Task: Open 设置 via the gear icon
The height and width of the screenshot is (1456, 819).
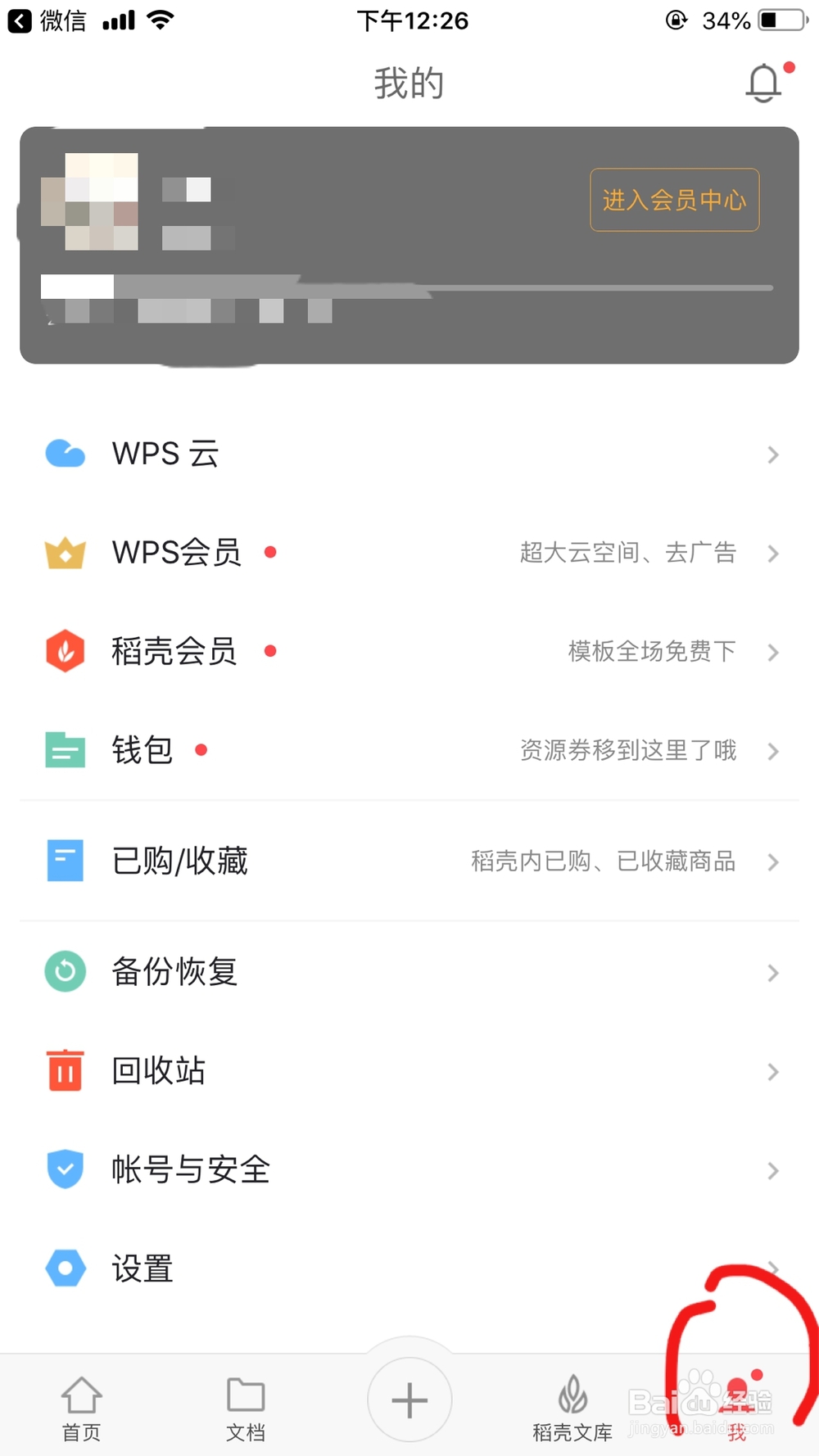Action: (65, 1268)
